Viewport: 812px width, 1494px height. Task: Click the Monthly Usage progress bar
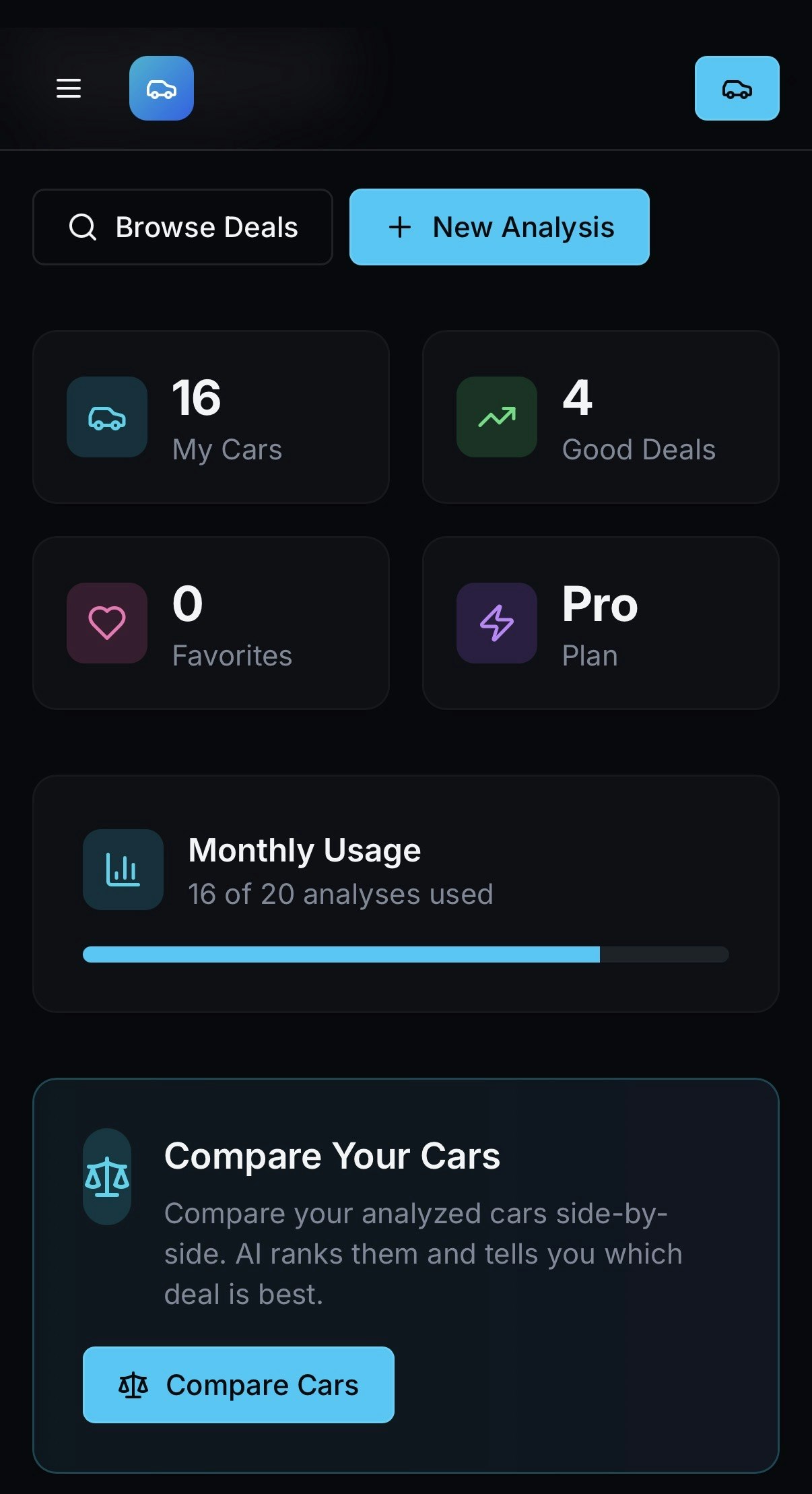(x=405, y=954)
